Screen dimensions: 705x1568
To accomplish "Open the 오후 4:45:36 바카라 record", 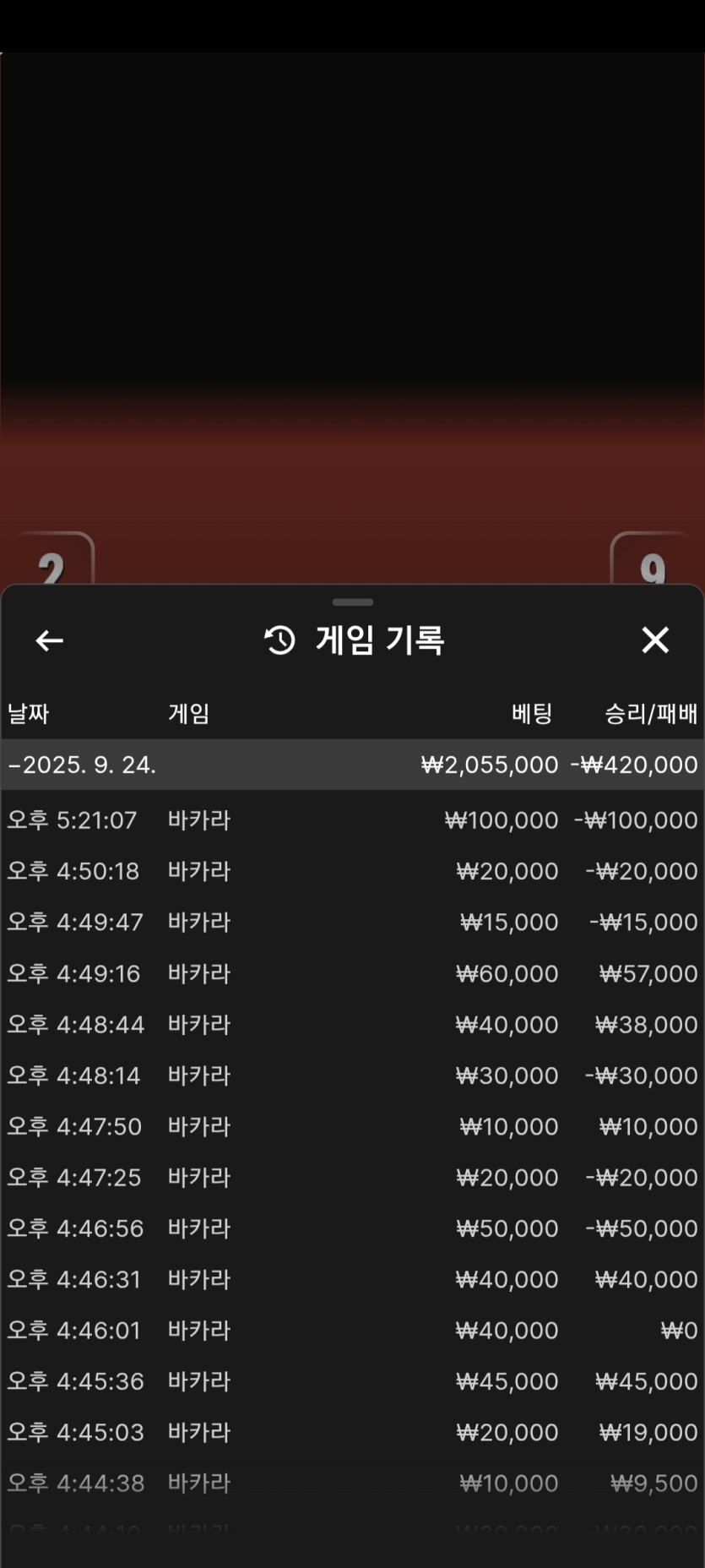I will (x=352, y=1381).
